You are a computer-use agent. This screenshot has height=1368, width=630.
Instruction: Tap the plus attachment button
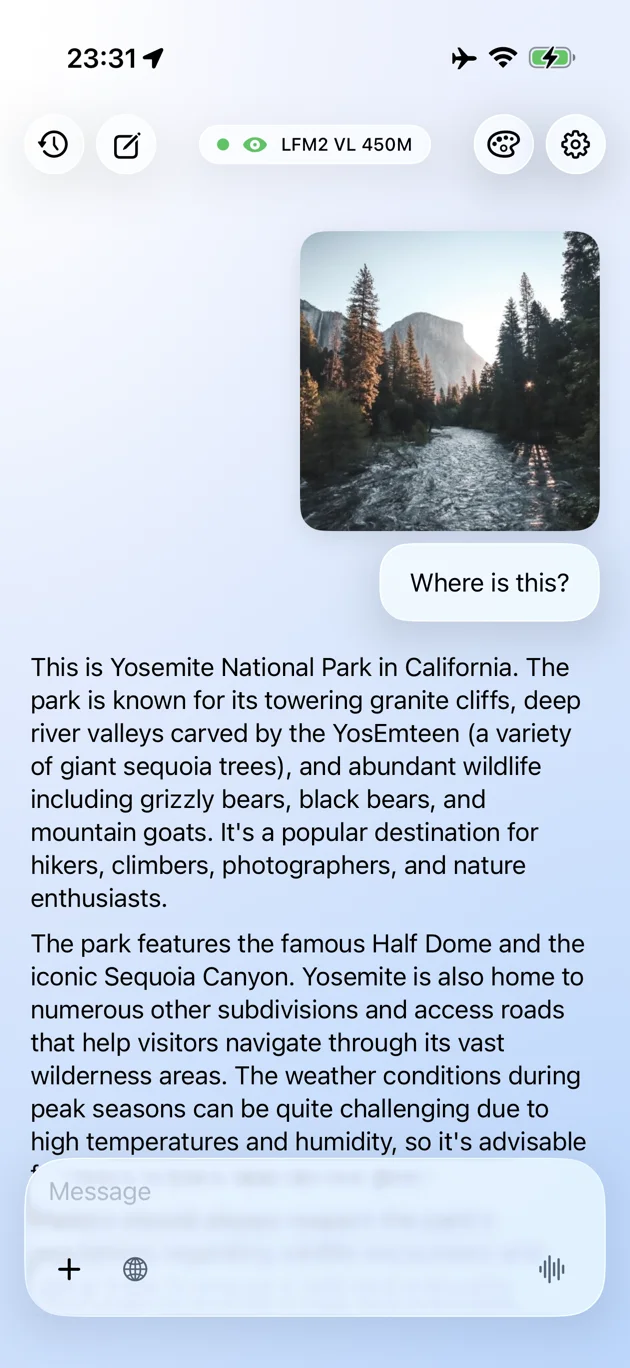[69, 1270]
